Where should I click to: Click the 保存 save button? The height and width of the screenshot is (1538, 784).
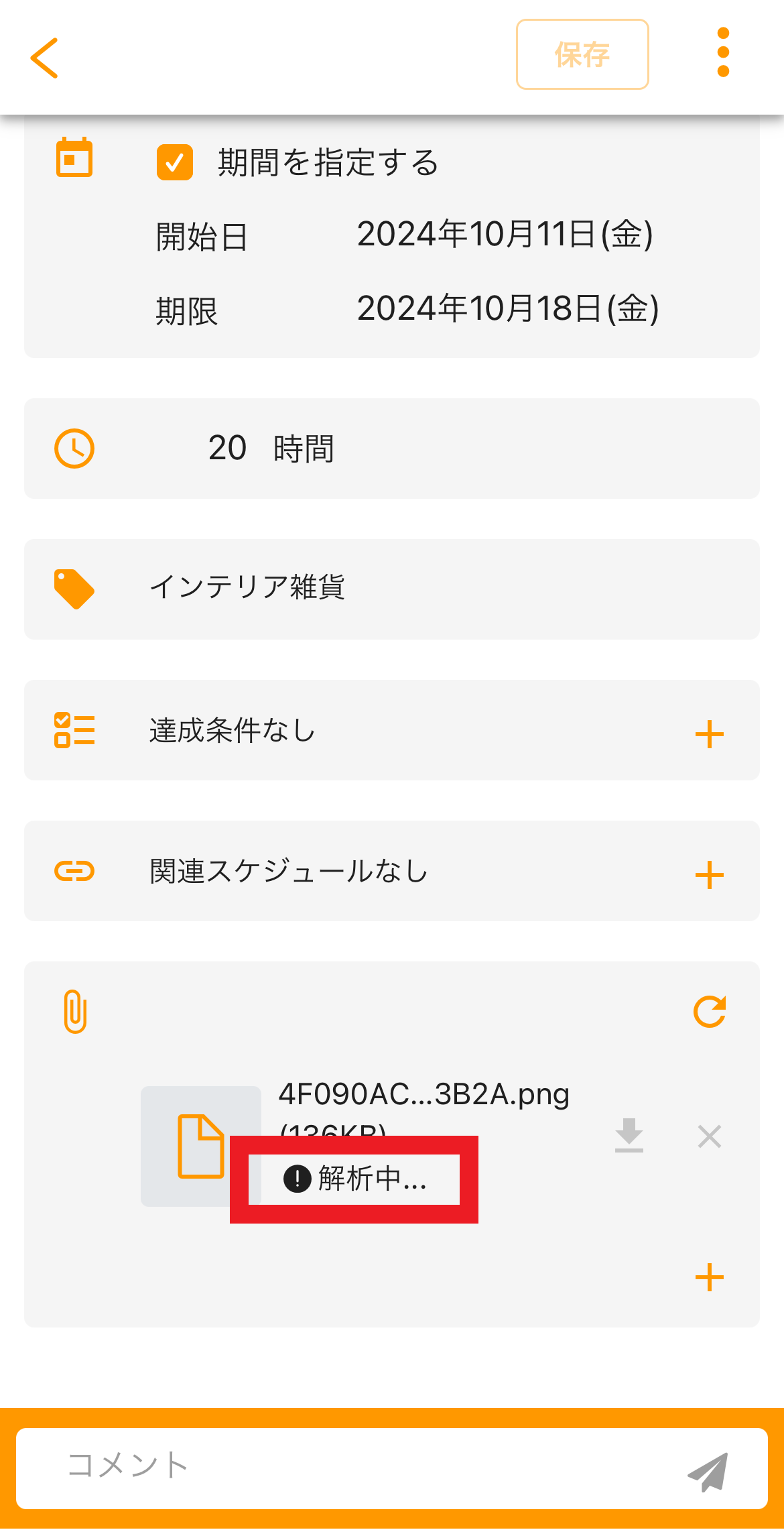point(582,55)
